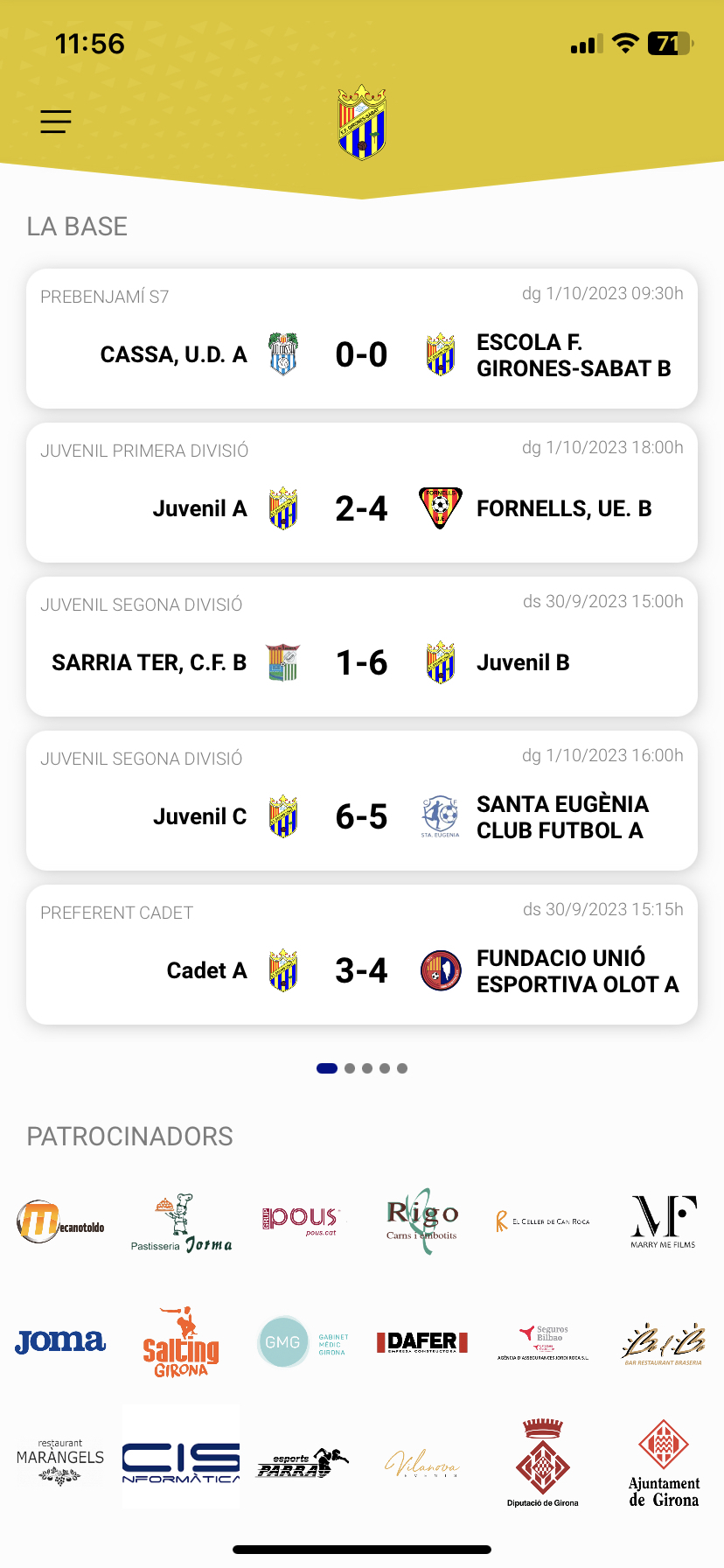The height and width of the screenshot is (1568, 724).
Task: Open the CASSA, U.D. A 0-0 match card
Action: tap(362, 339)
